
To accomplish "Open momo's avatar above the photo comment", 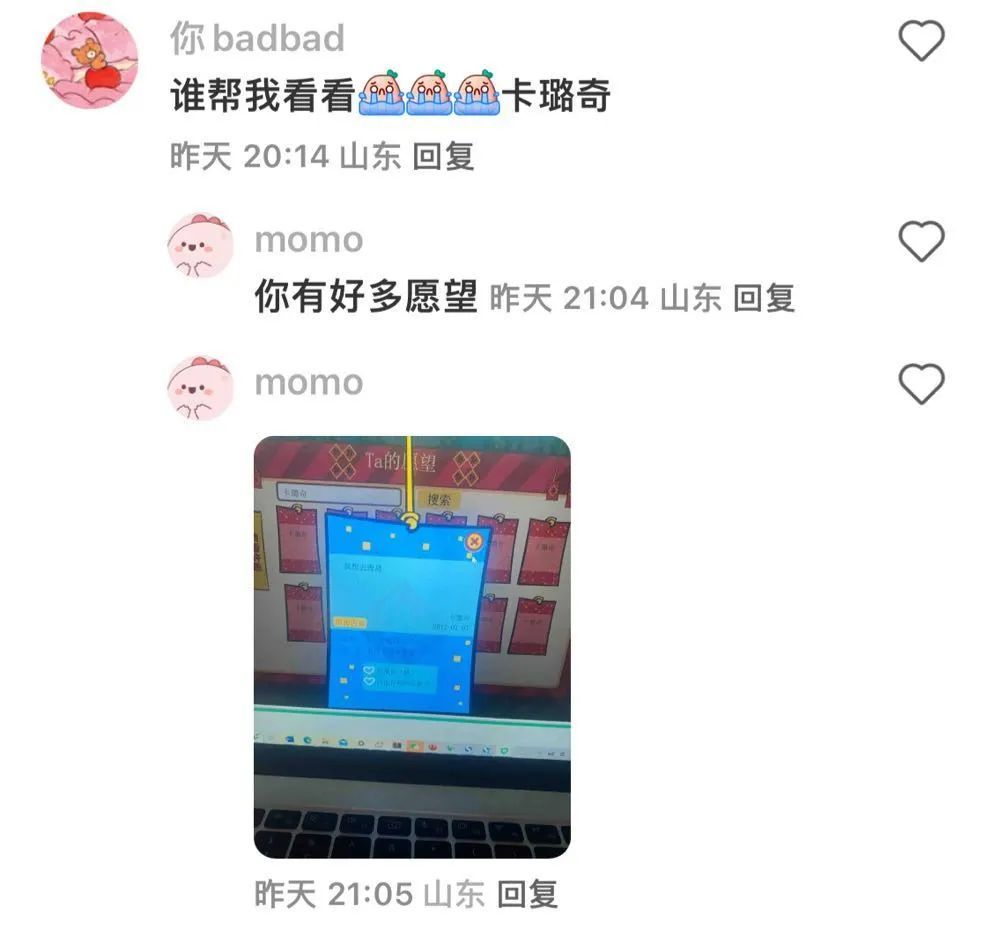I will 200,387.
